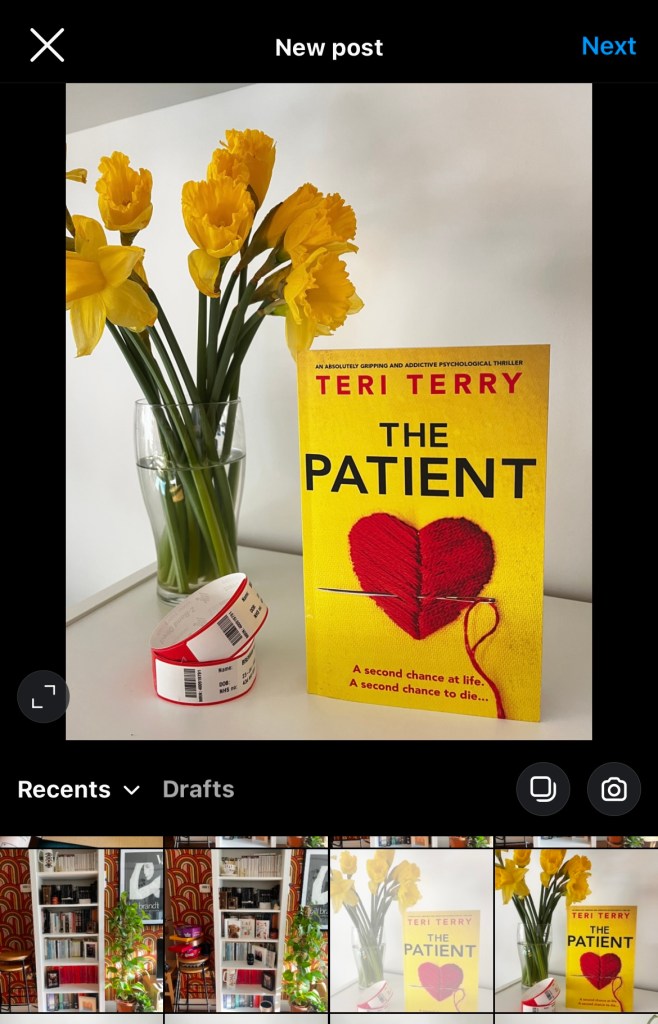The height and width of the screenshot is (1024, 658).
Task: Select the empty white bookshelf photo
Action: pos(81,930)
